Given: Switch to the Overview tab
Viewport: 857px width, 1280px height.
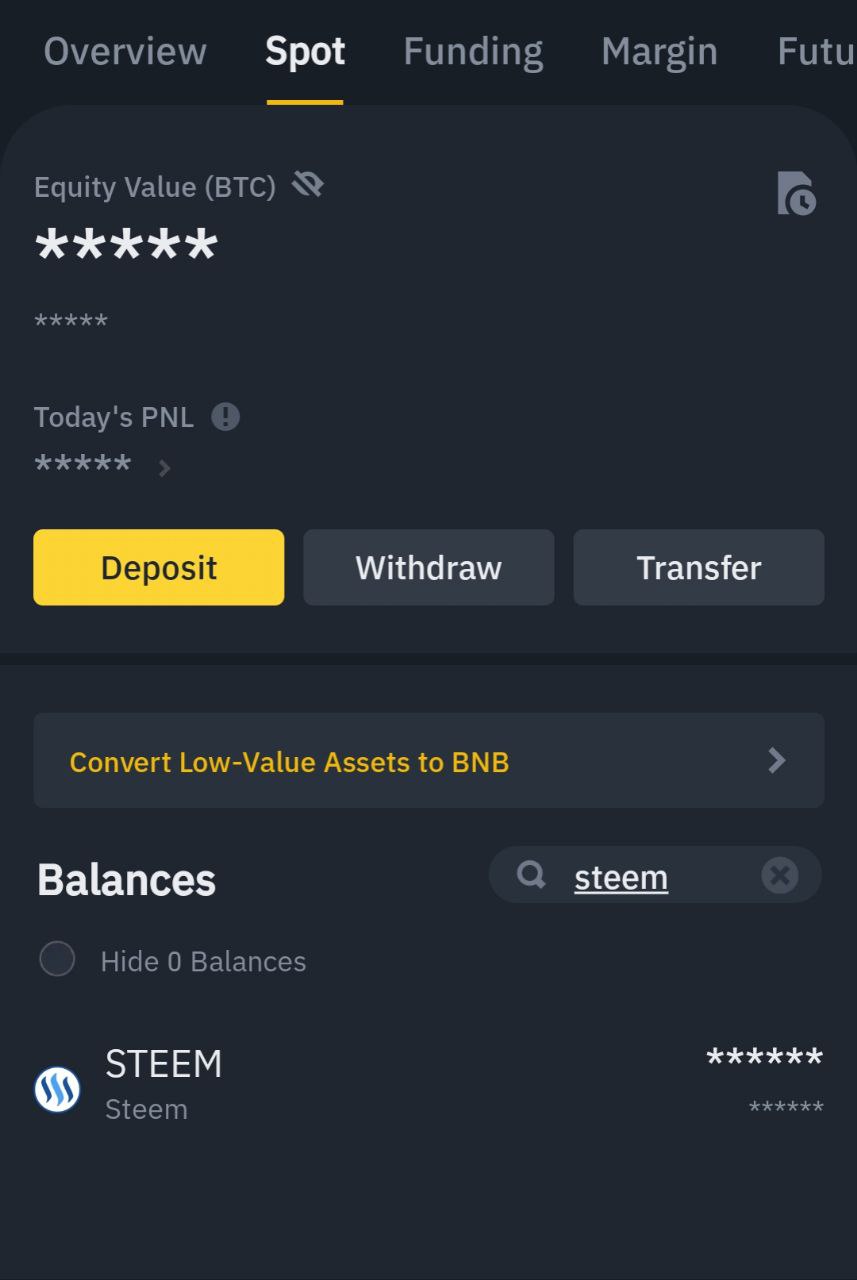Looking at the screenshot, I should coord(125,51).
